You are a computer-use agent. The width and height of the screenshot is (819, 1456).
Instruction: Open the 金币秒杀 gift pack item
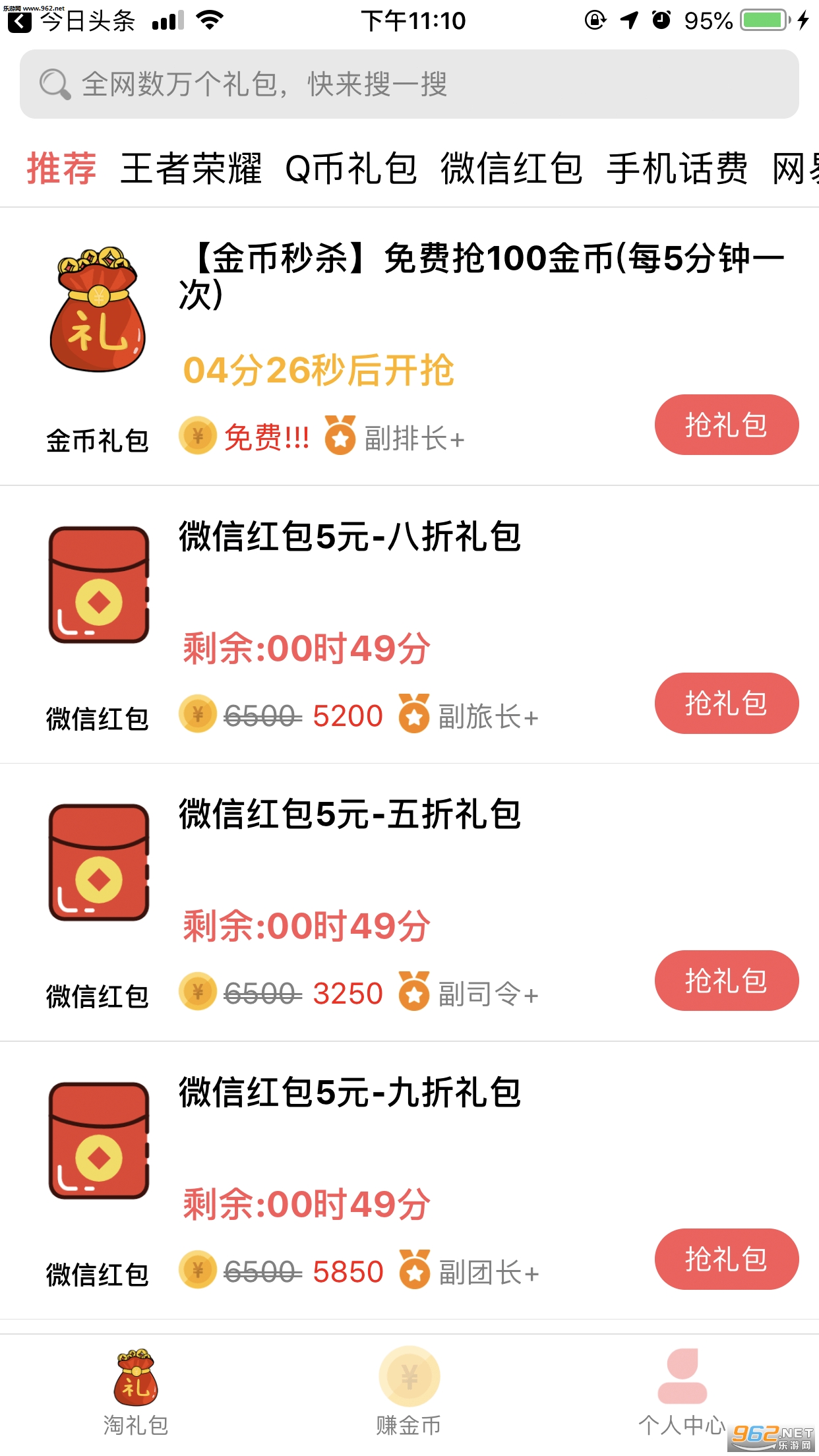[x=481, y=274]
